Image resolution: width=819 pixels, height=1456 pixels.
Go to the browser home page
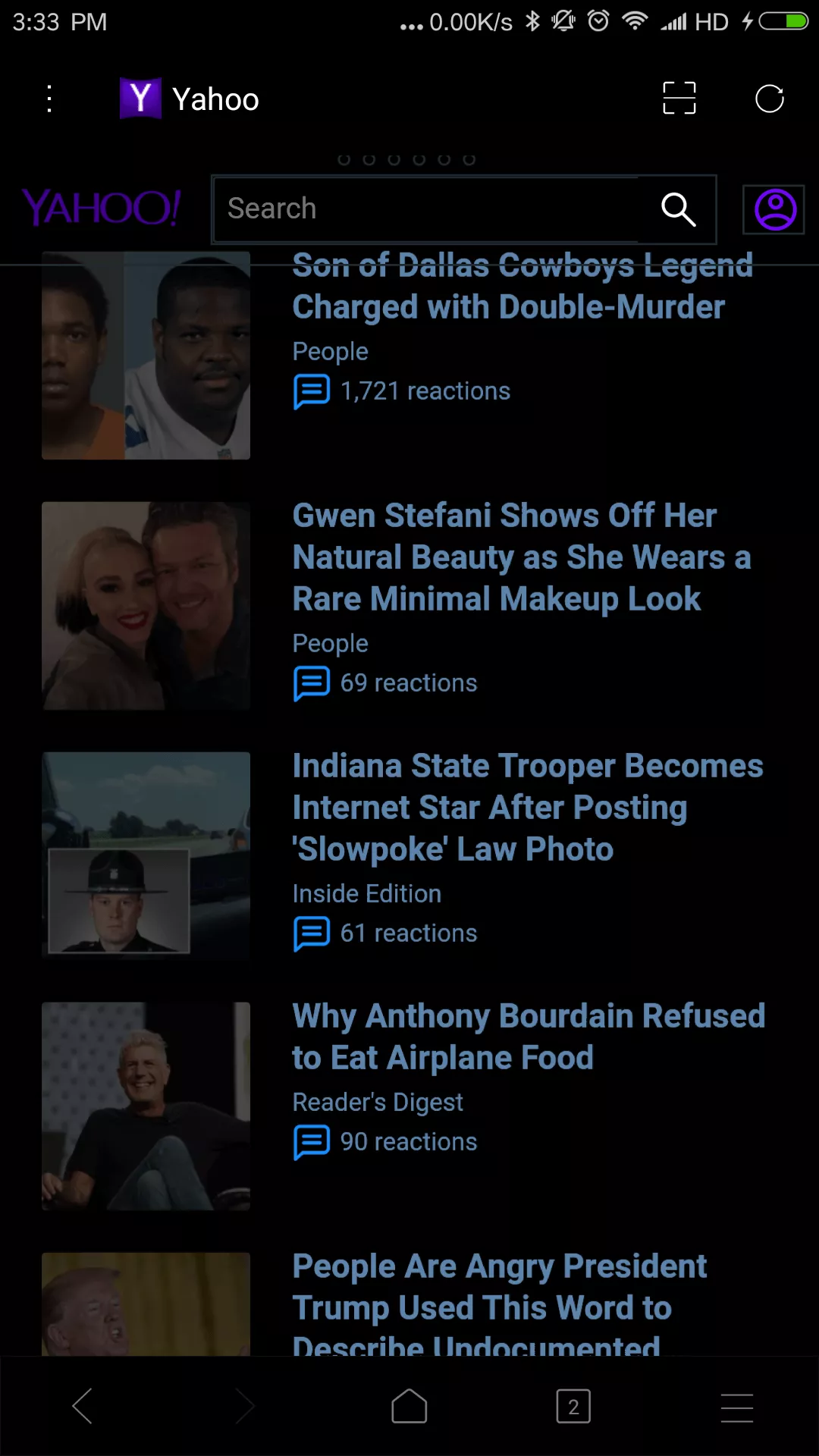tap(409, 1407)
